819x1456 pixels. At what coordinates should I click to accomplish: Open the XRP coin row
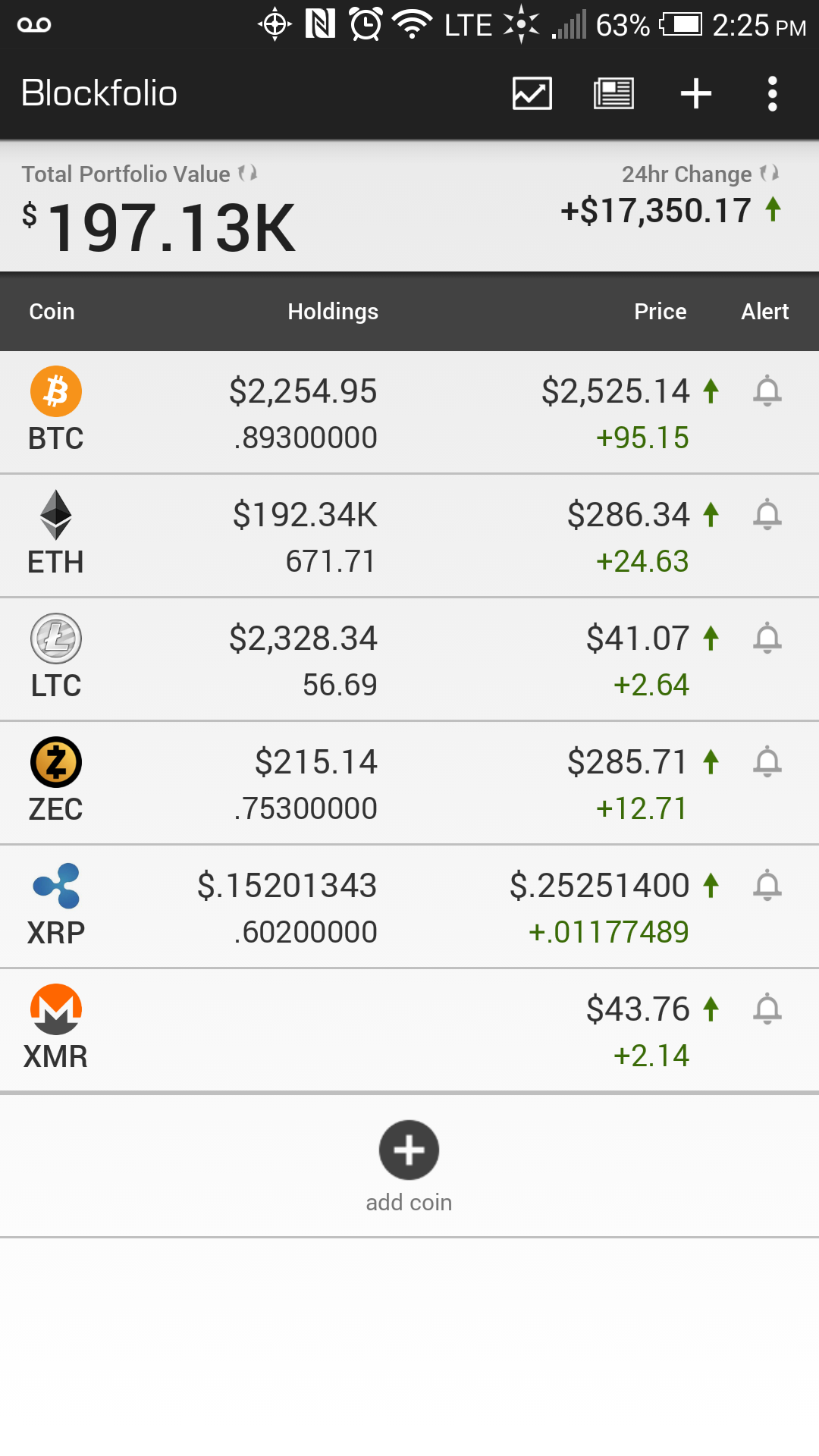point(409,907)
